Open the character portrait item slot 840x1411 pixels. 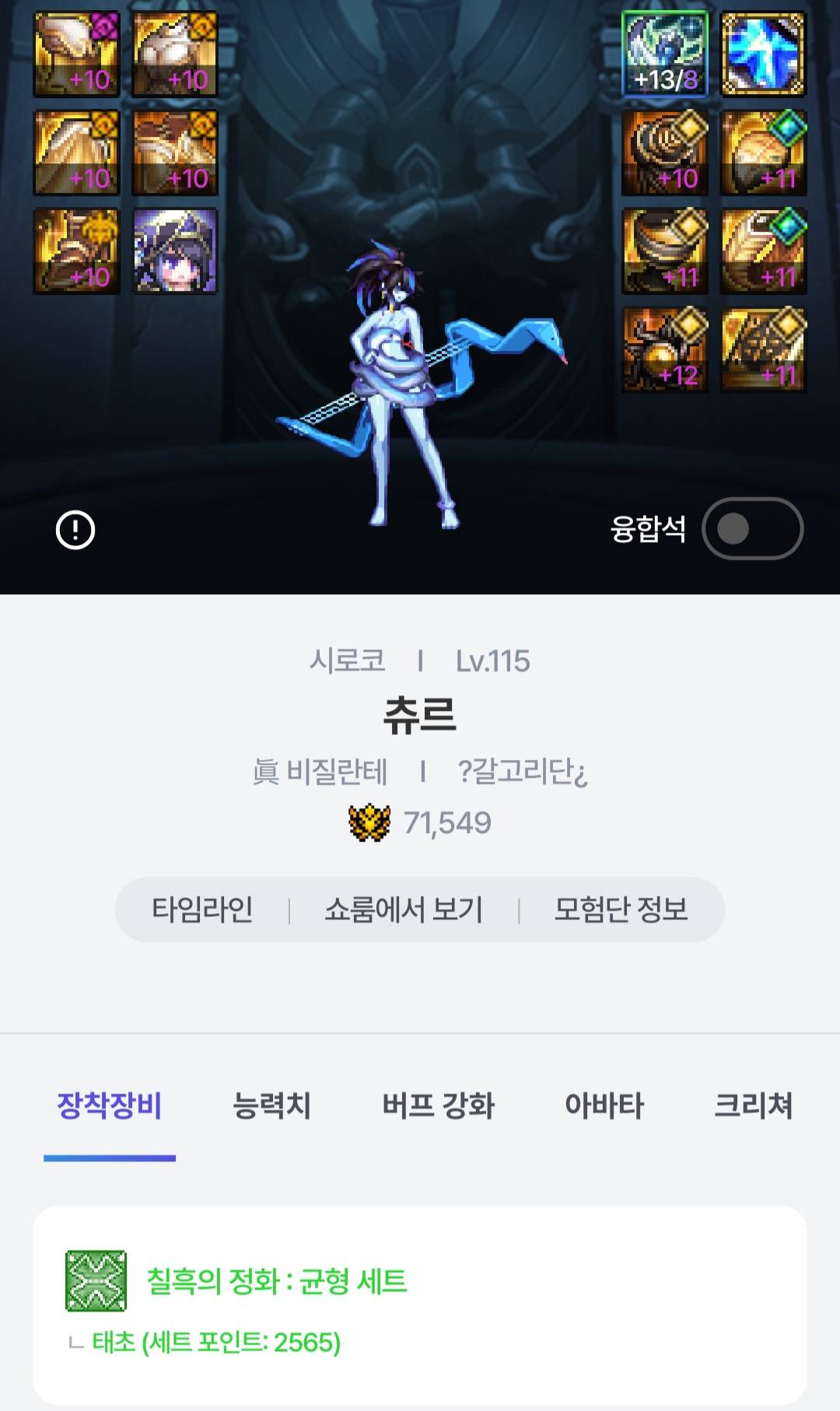(x=175, y=251)
